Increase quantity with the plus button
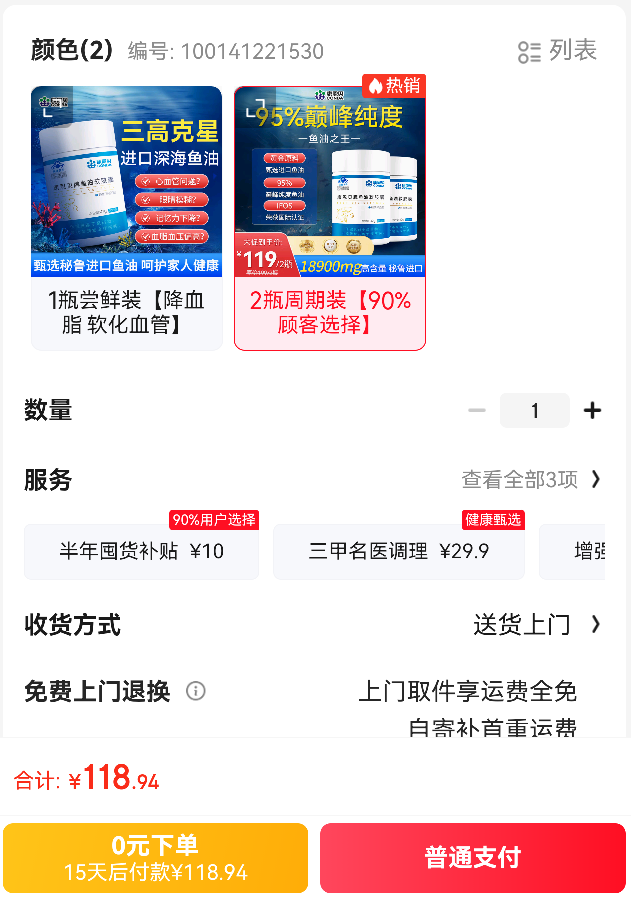The image size is (631, 912). click(592, 411)
